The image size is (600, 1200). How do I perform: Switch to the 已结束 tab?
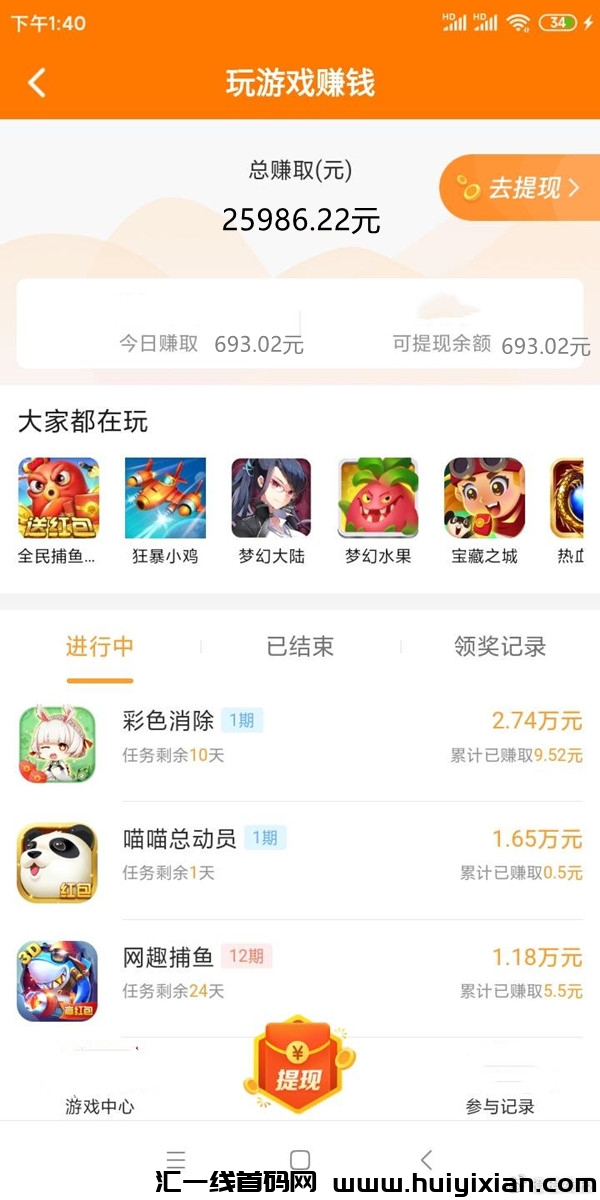point(300,647)
